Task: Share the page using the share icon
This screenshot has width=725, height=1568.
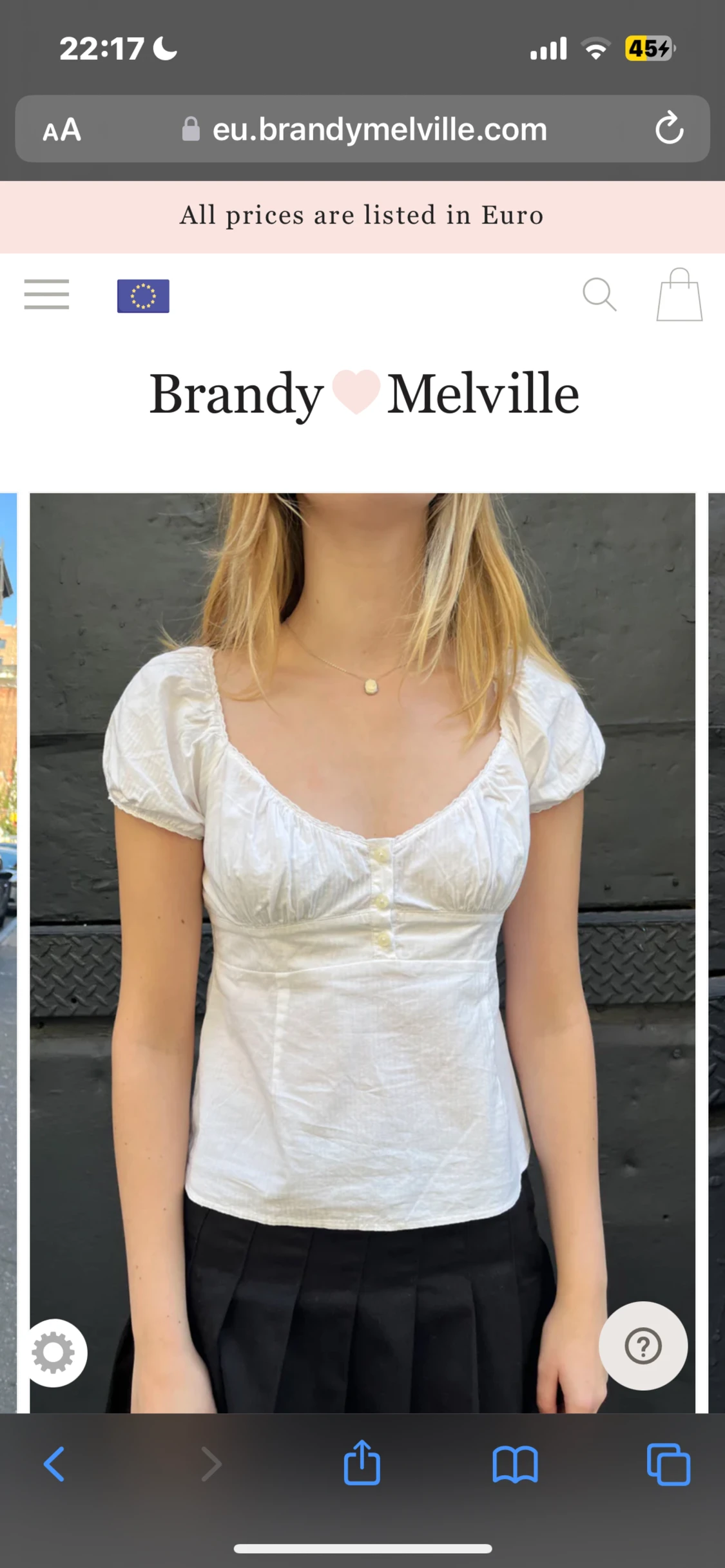Action: (362, 1462)
